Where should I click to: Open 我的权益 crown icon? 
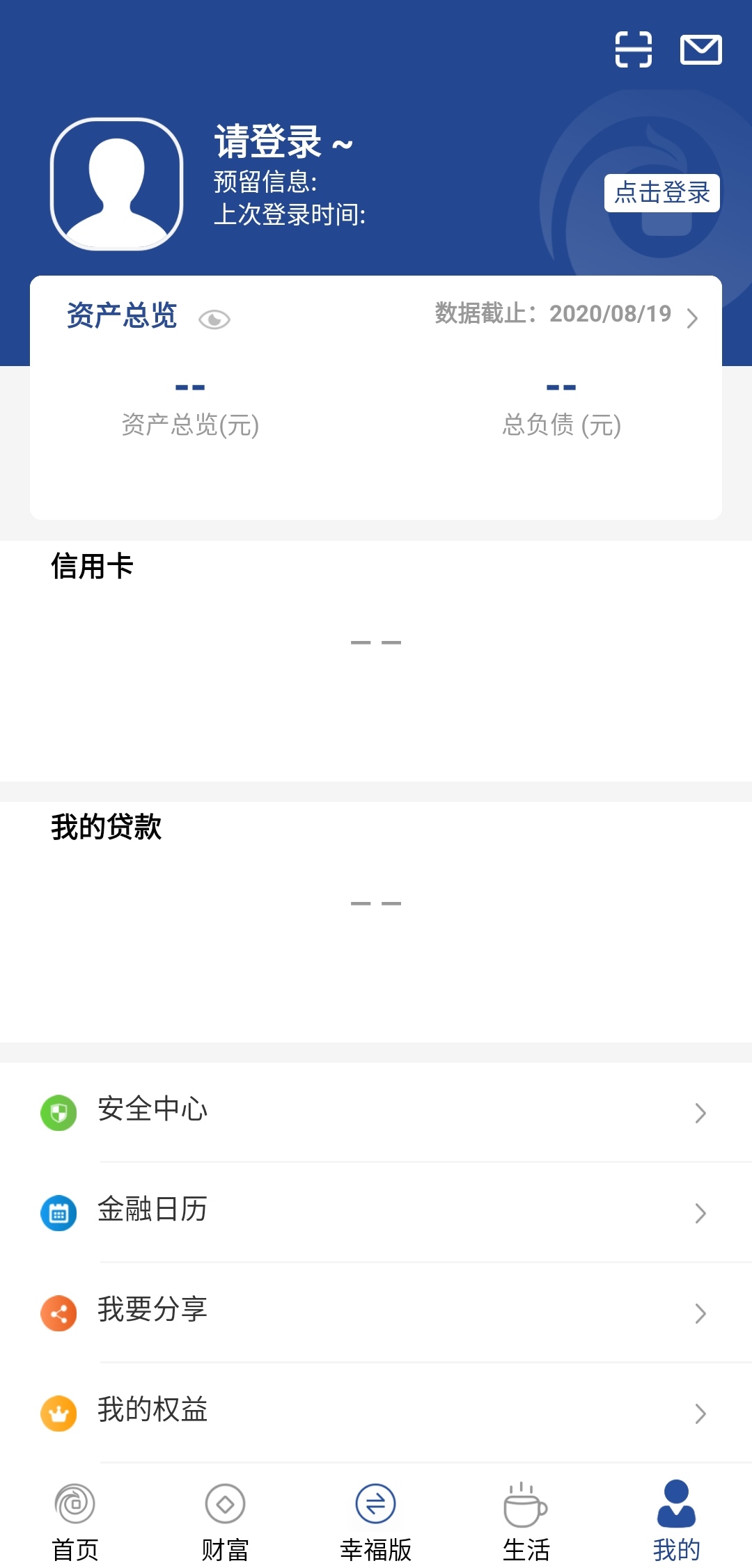[58, 1411]
